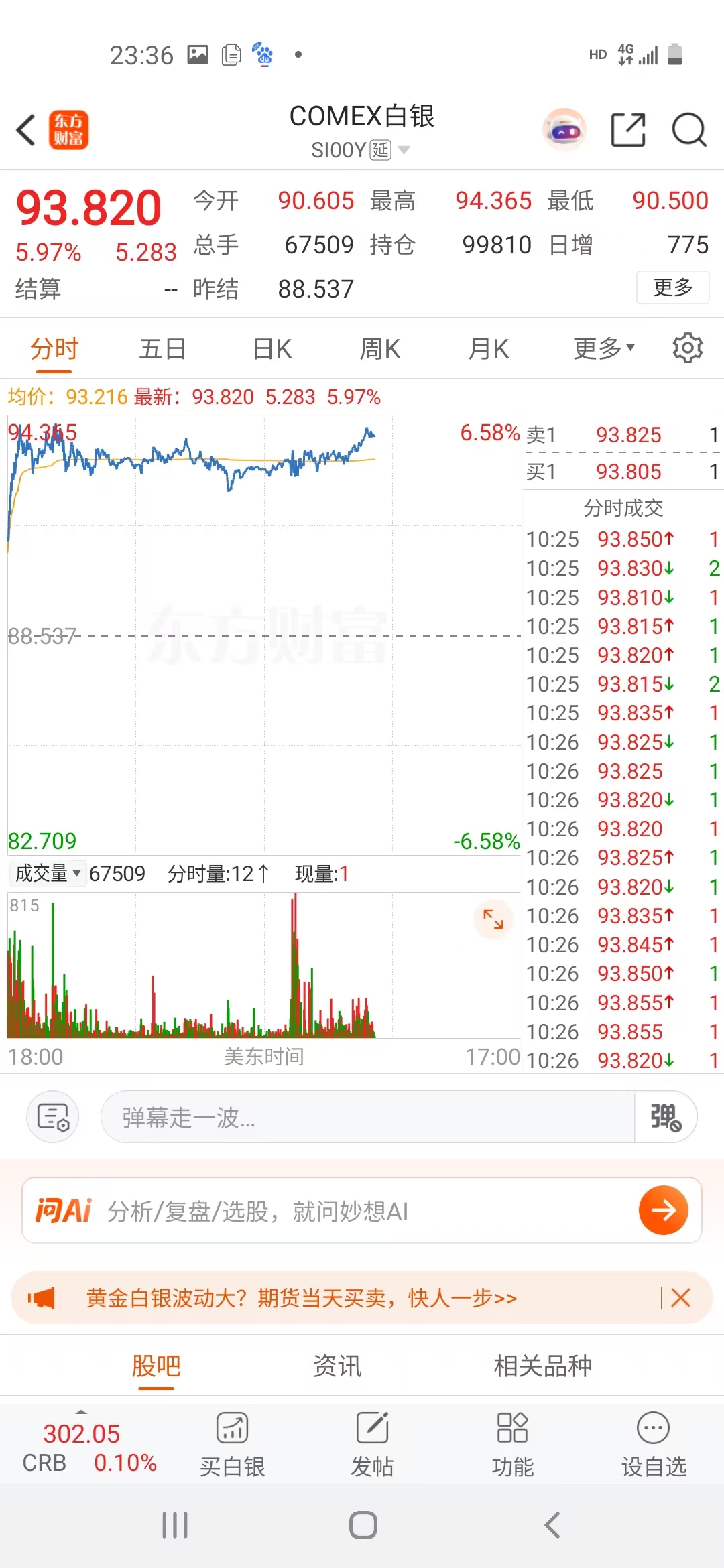
Task: Switch to the 日K chart tab
Action: click(272, 349)
